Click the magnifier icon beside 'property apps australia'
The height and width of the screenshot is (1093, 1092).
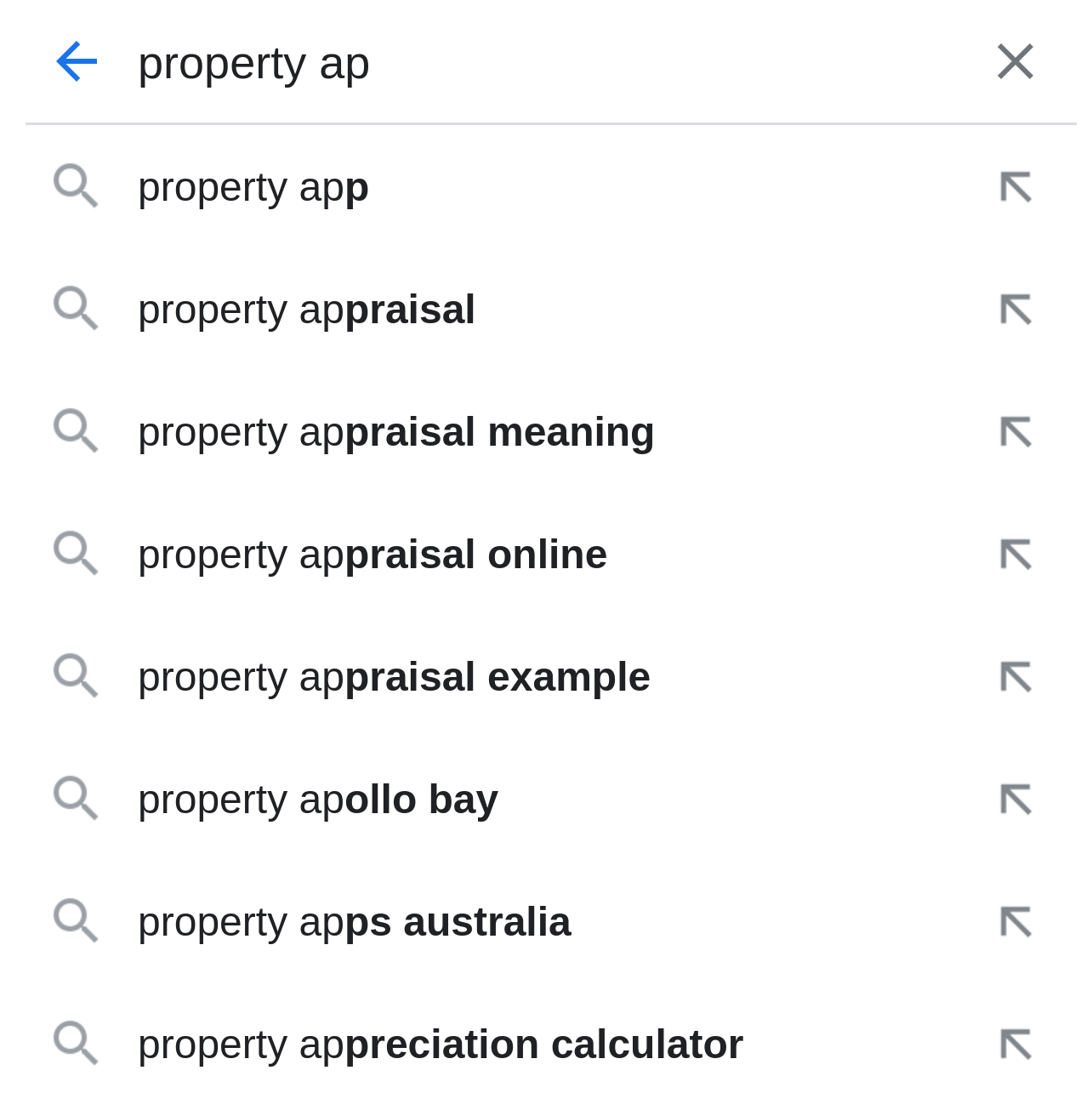(75, 922)
